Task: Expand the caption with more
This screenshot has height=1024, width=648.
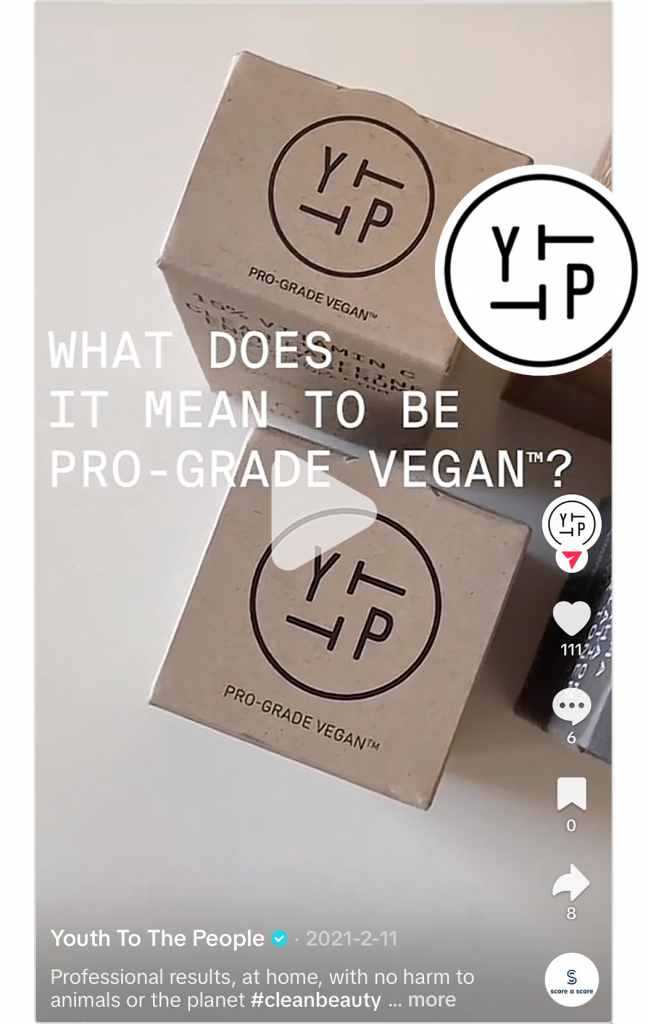Action: [x=432, y=1000]
